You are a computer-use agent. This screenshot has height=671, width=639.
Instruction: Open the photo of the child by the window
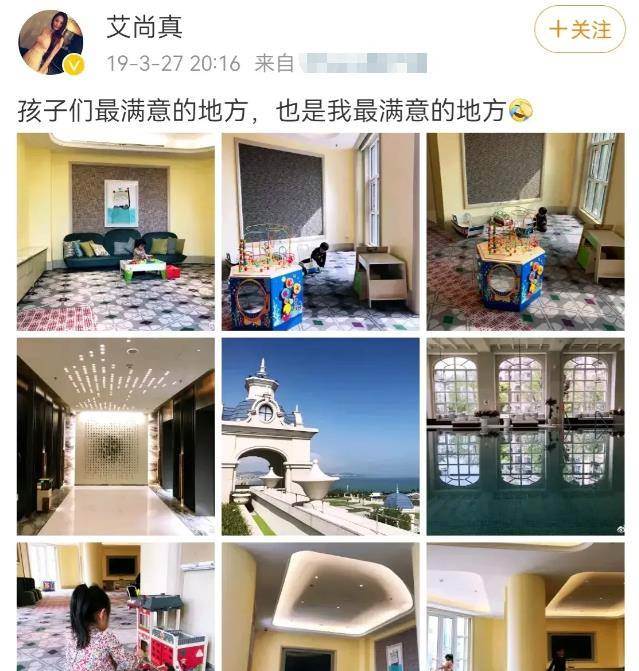tap(524, 232)
